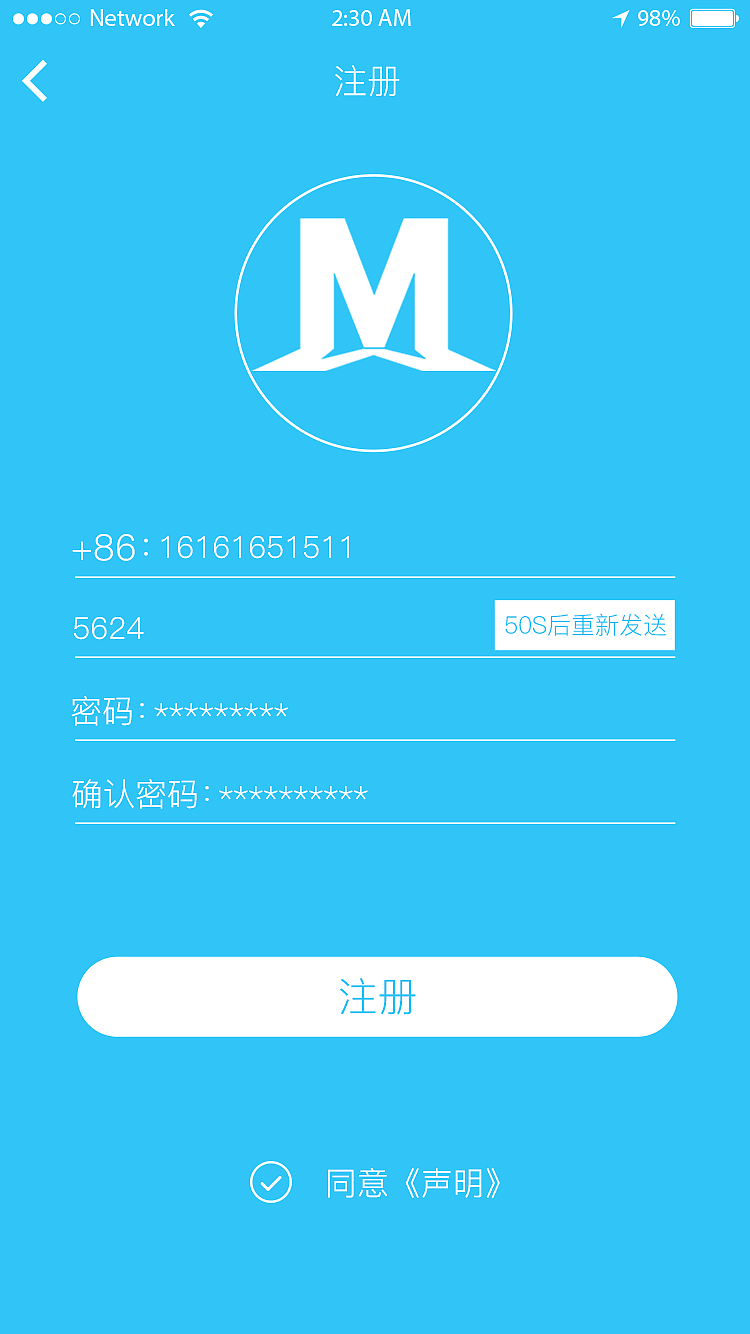
Task: Click the 50S后重新发送 resend countdown button
Action: 585,625
